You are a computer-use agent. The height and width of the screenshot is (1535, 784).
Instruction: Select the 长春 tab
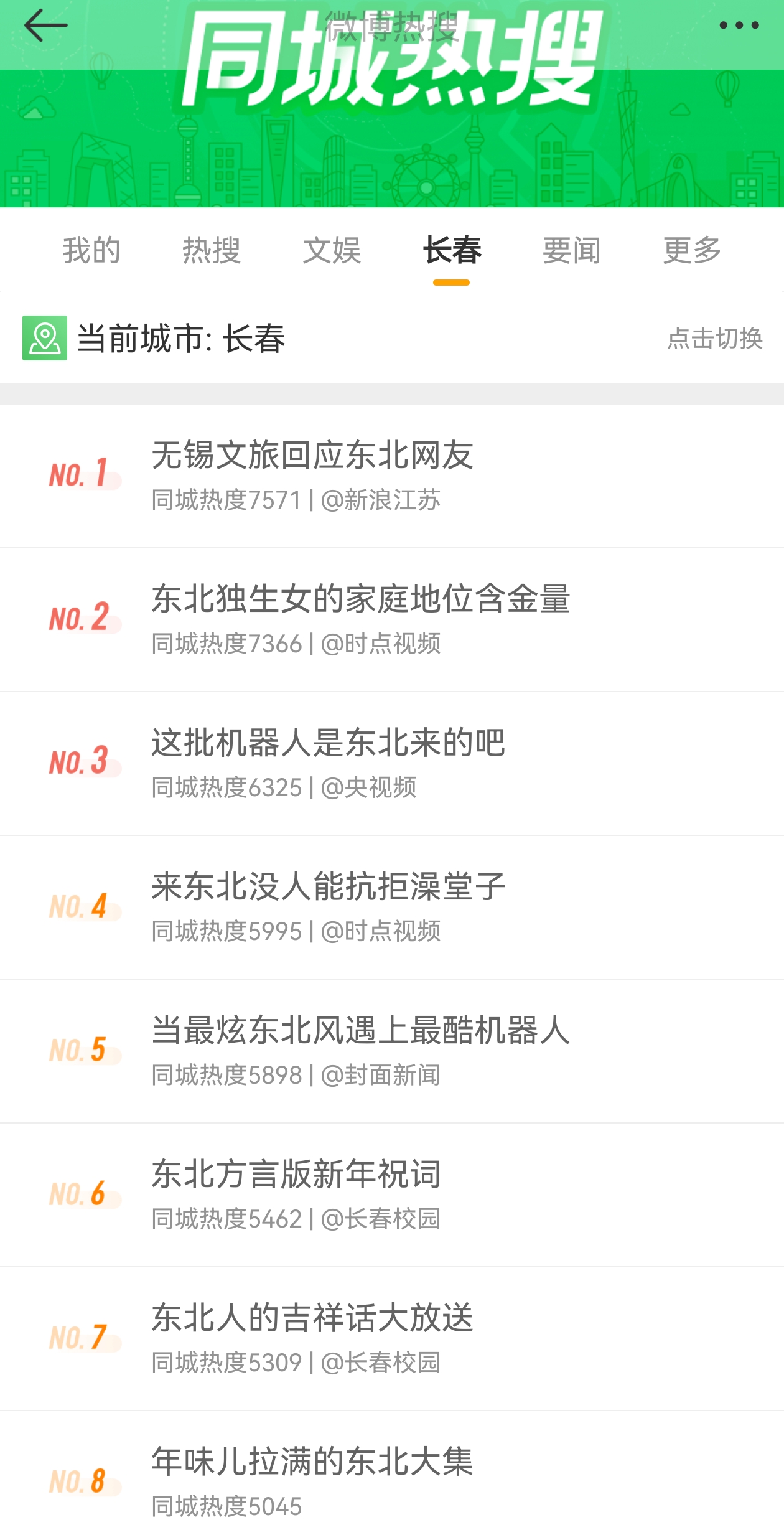452,250
